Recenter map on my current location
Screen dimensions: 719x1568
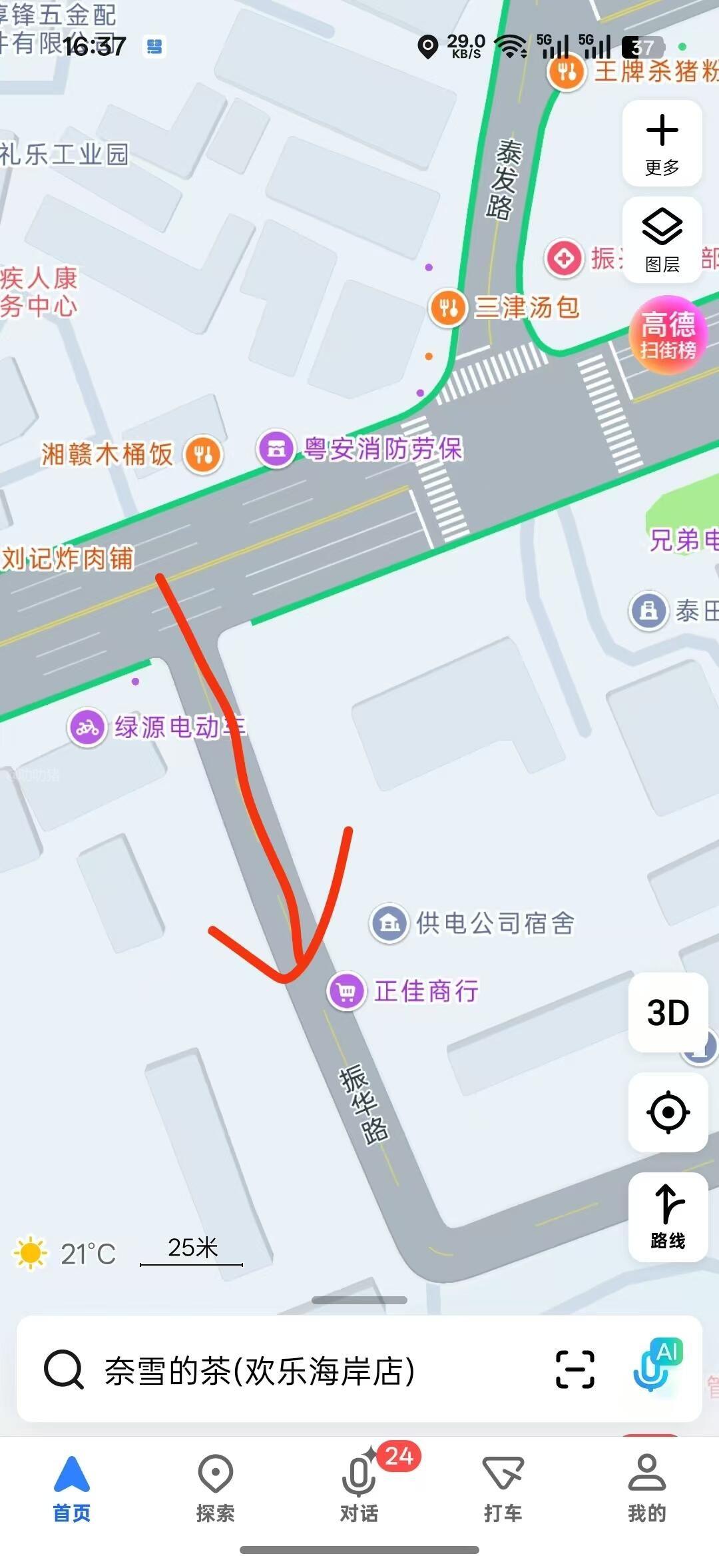pos(668,1112)
